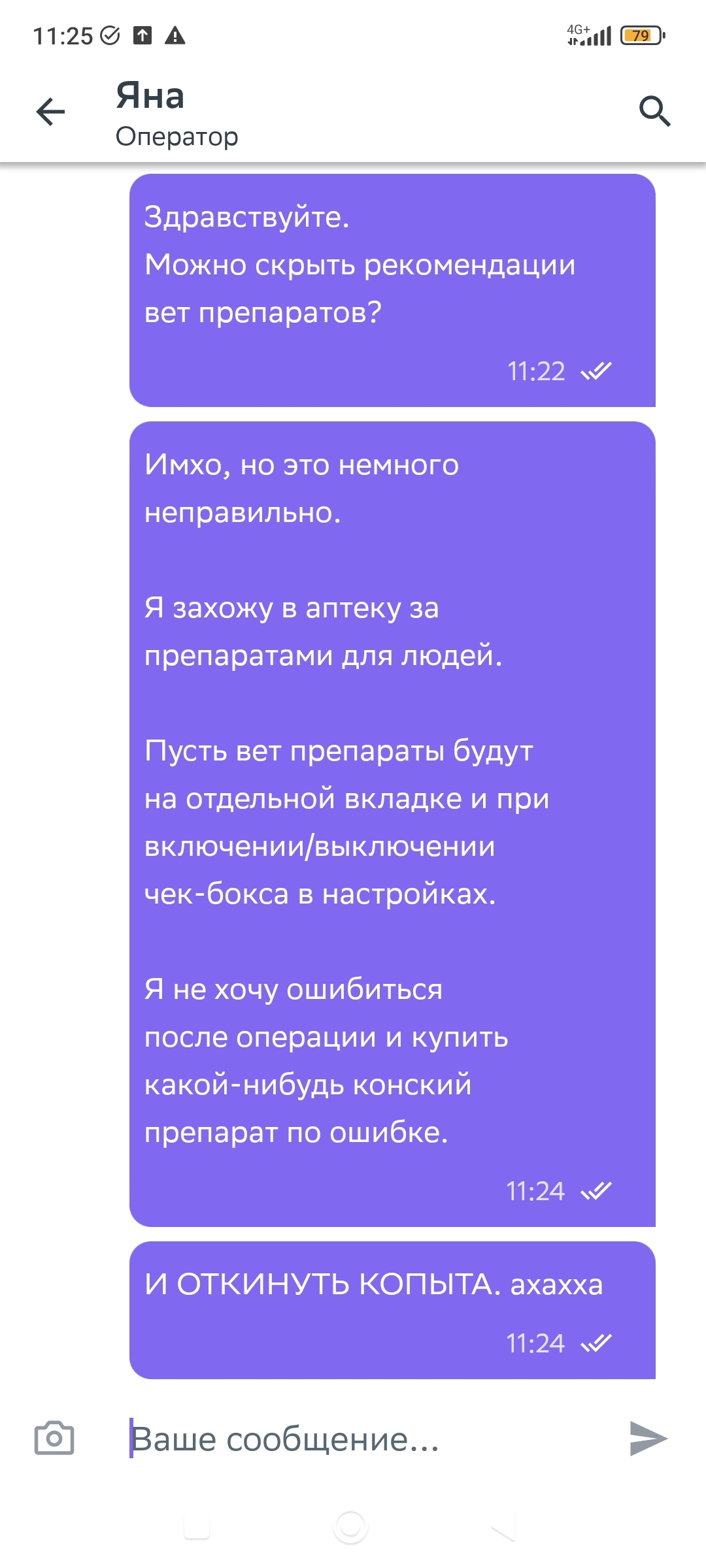
Task: Focus the 'Ваше сообщение...' message field
Action: point(366,1439)
